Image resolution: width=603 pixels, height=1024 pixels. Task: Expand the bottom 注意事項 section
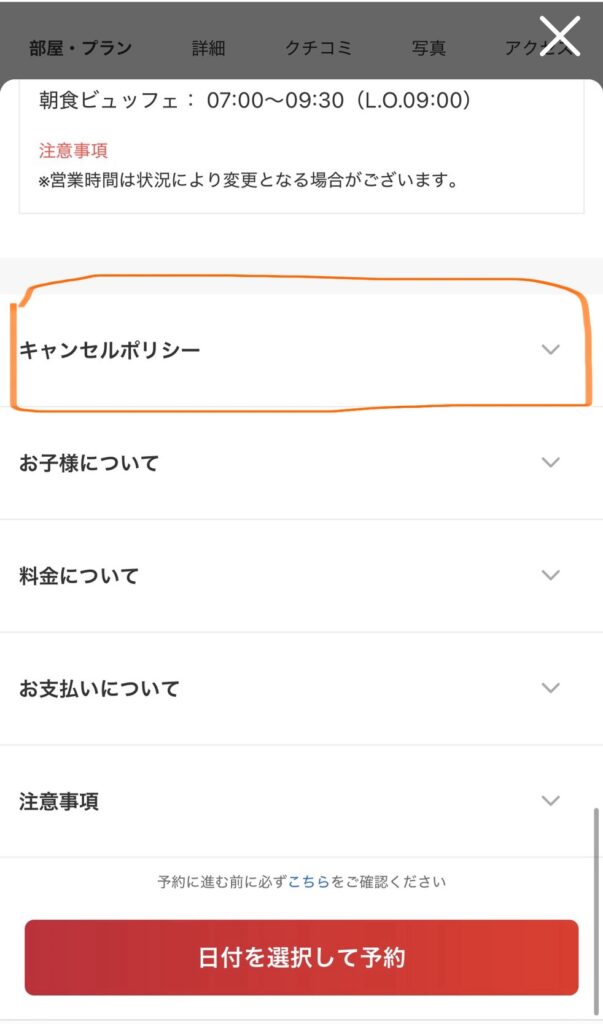pos(300,801)
